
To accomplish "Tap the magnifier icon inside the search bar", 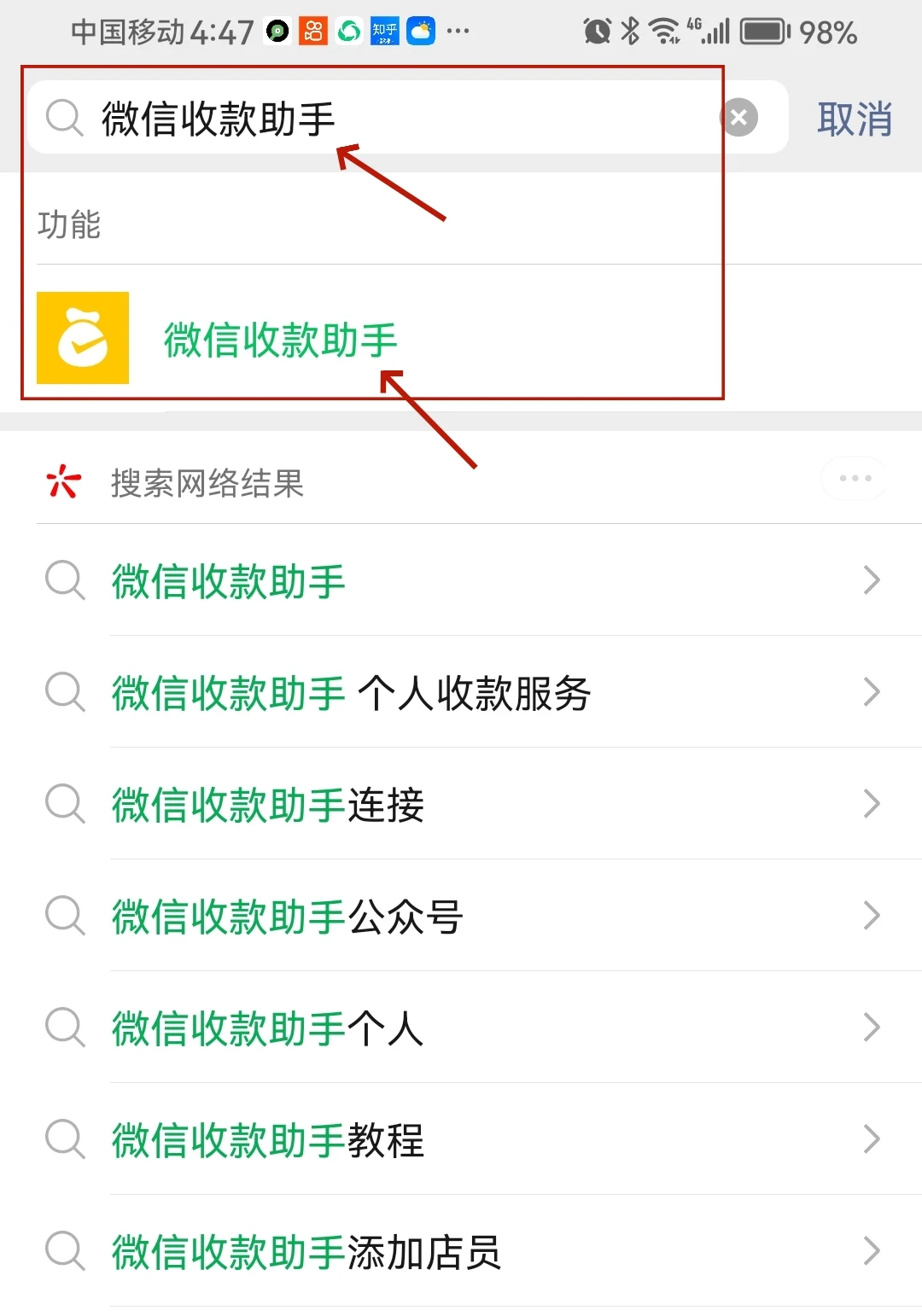I will (x=61, y=118).
